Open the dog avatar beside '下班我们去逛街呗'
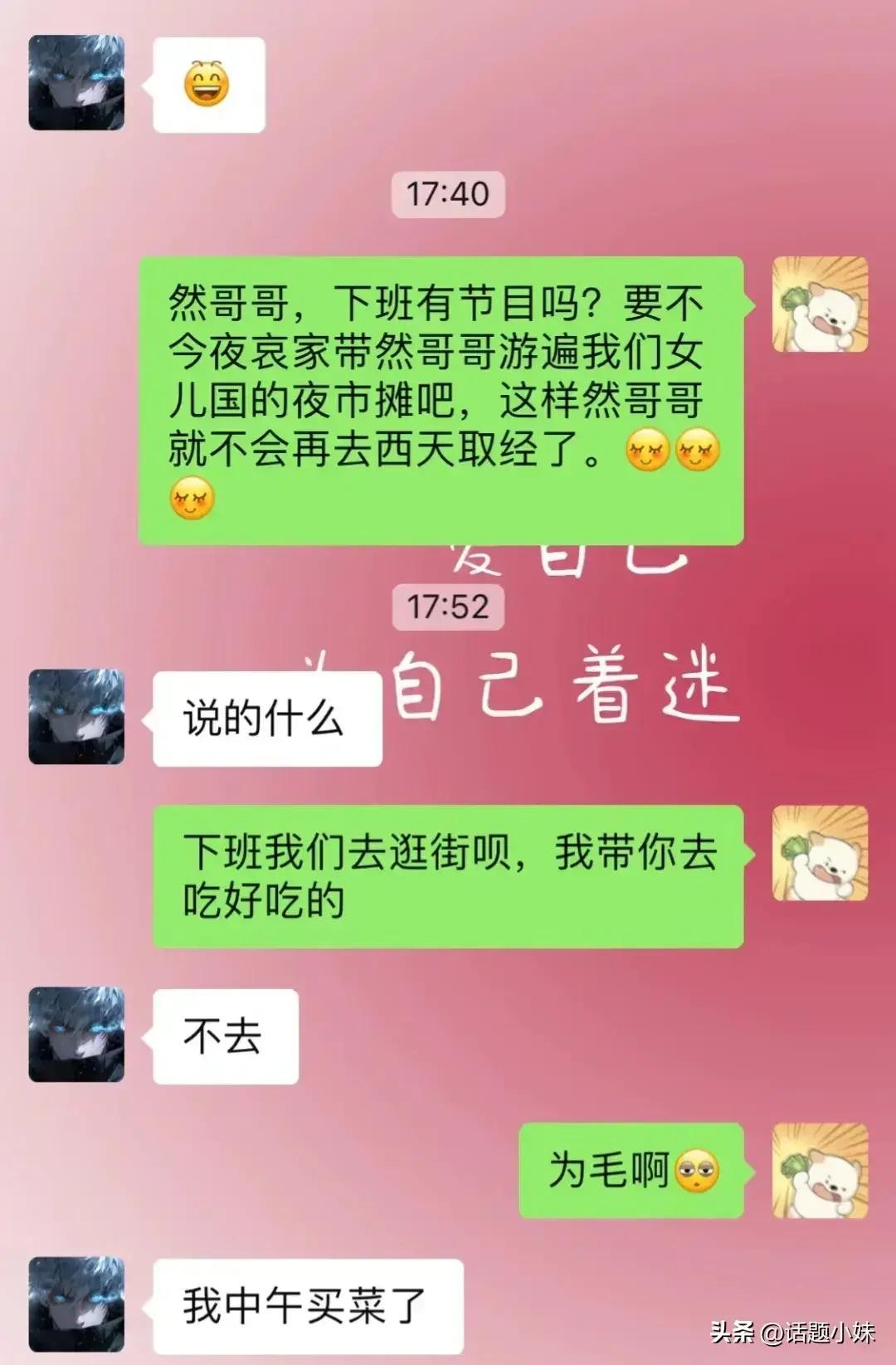The height and width of the screenshot is (1365, 896). point(820,853)
